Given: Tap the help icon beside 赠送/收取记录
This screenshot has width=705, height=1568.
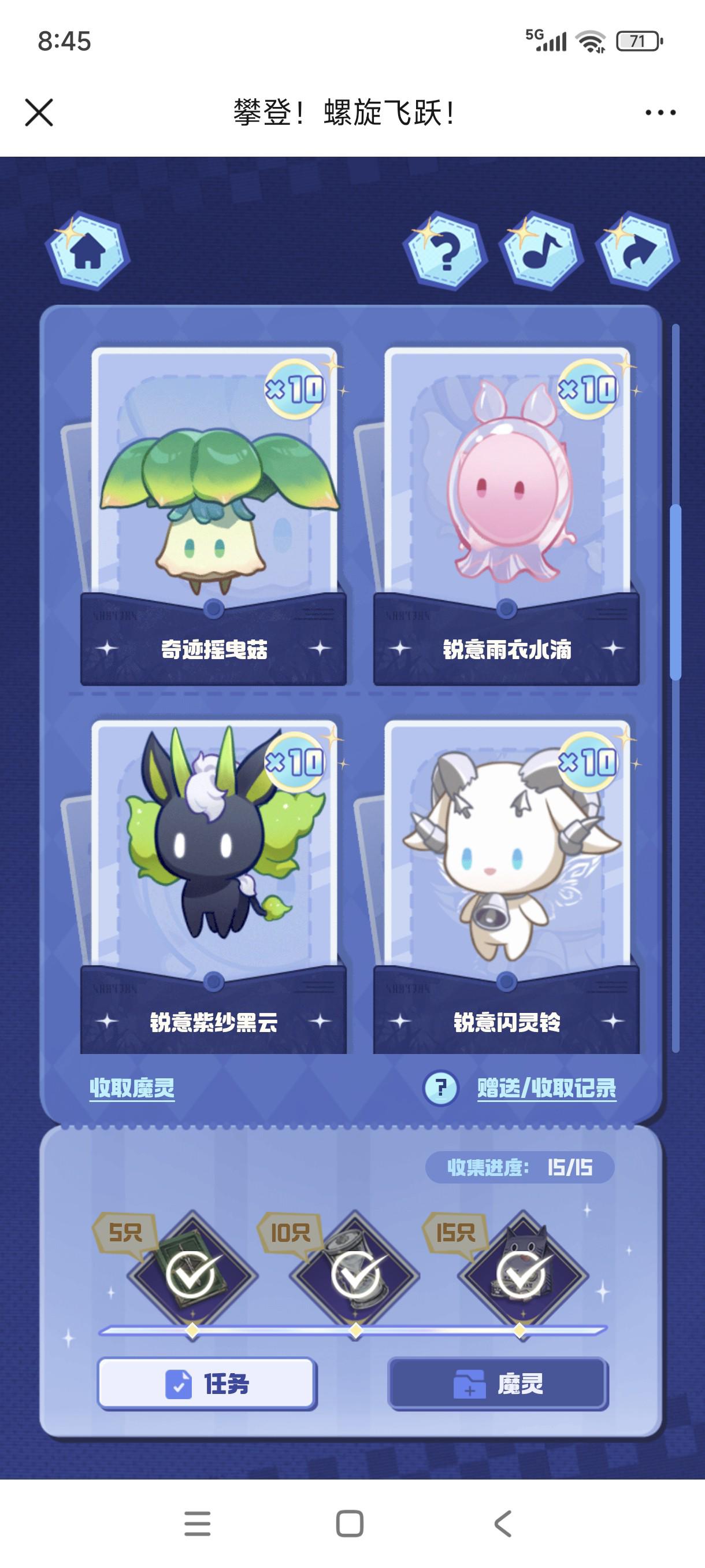Looking at the screenshot, I should 440,1088.
